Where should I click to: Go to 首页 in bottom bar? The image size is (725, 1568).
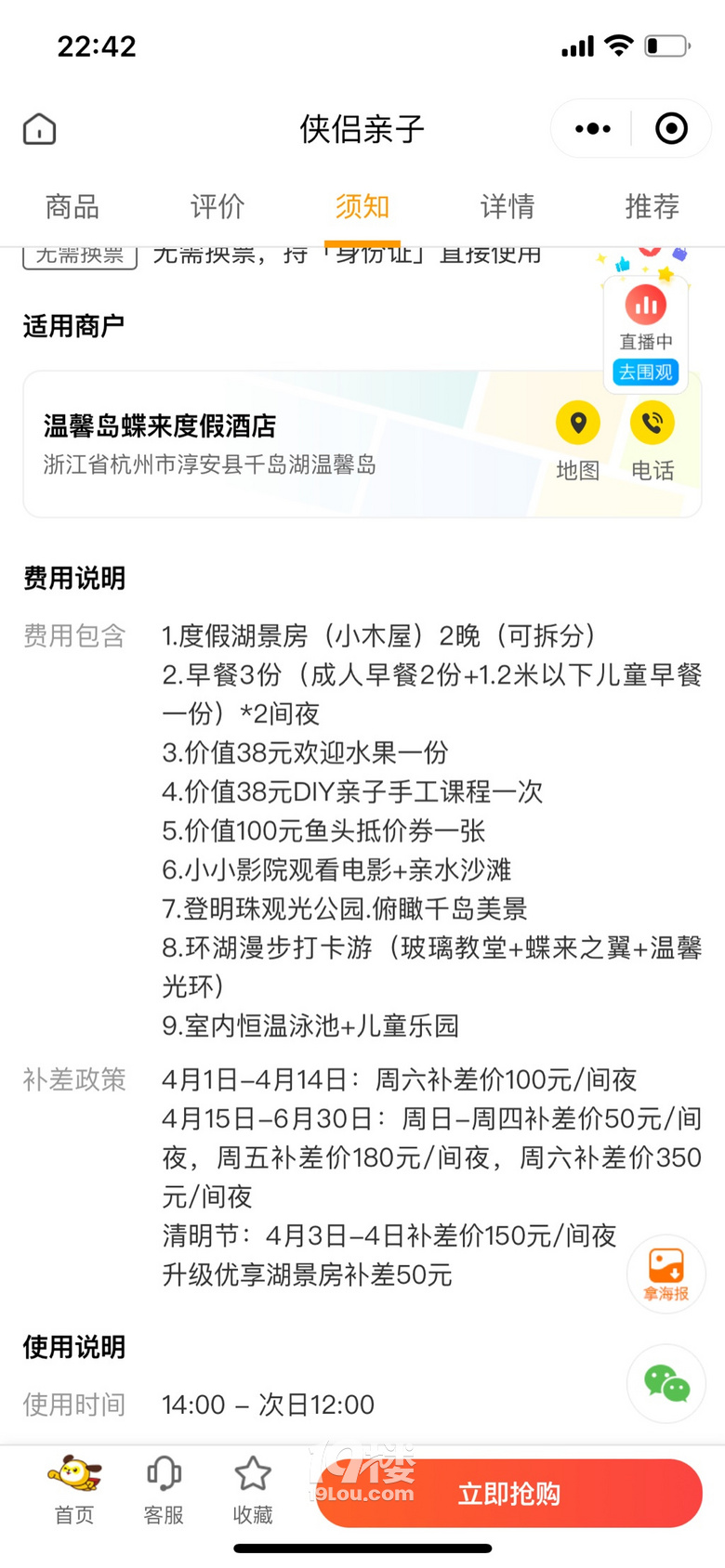[x=73, y=1489]
